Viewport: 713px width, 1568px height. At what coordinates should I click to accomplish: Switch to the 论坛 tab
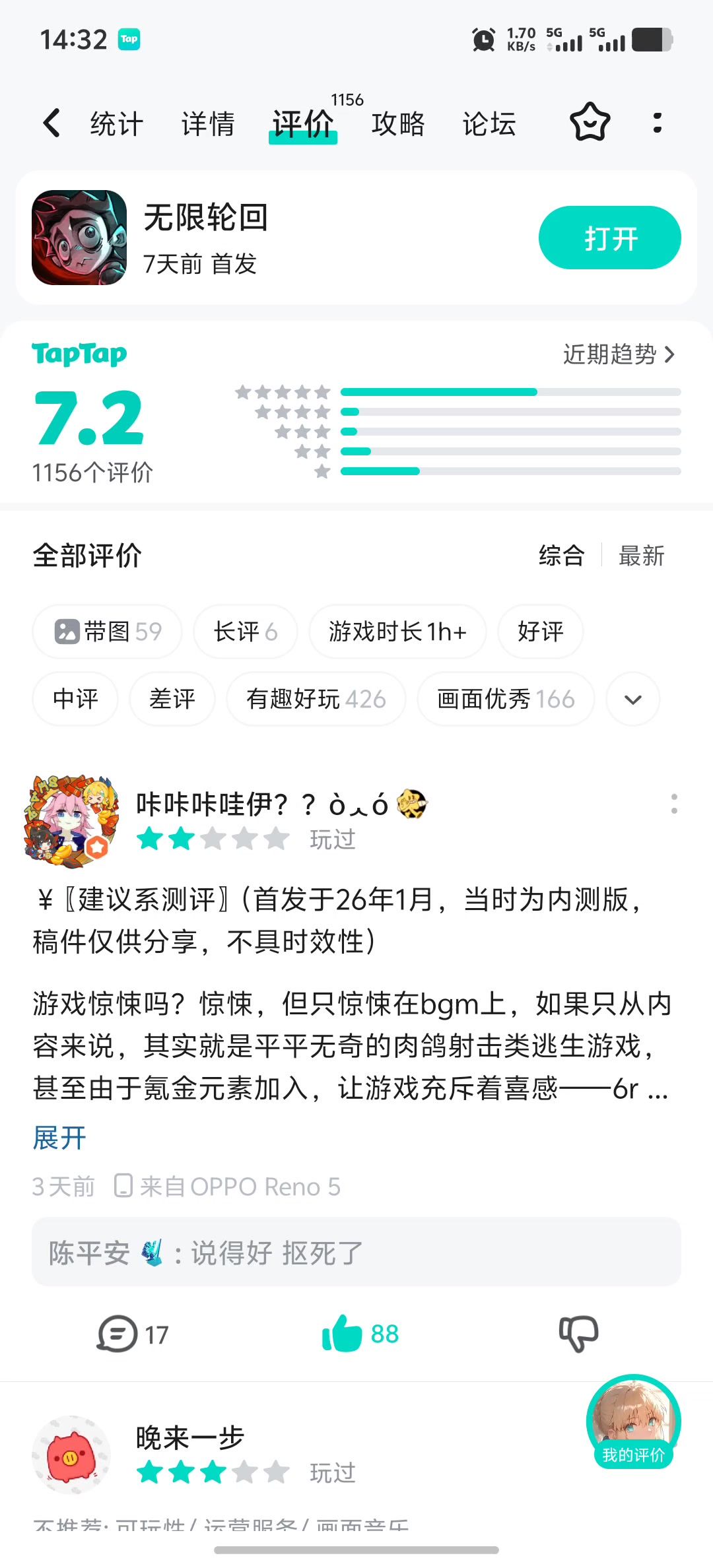pyautogui.click(x=489, y=124)
